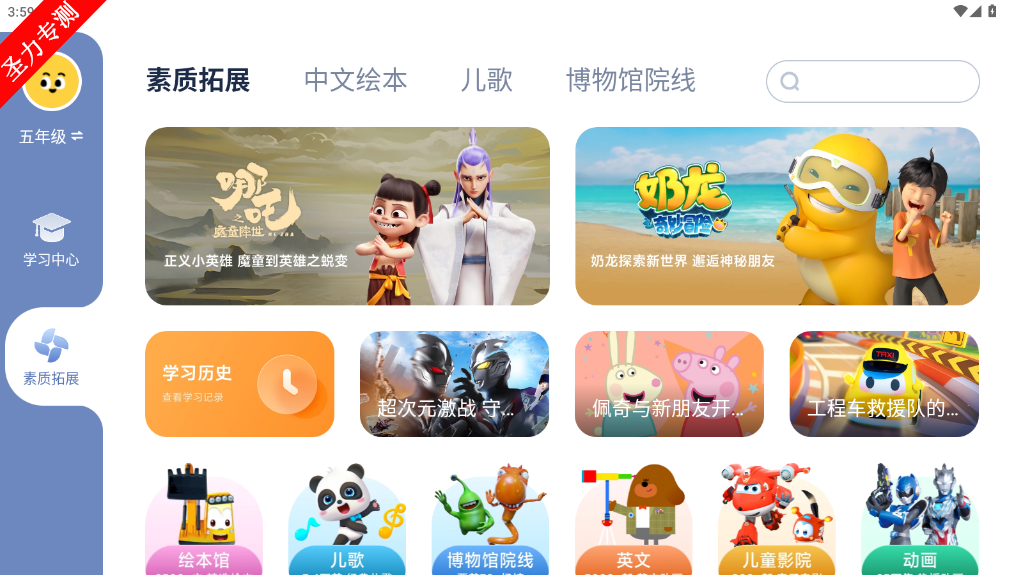
Task: View 学习历史 records
Action: point(239,384)
